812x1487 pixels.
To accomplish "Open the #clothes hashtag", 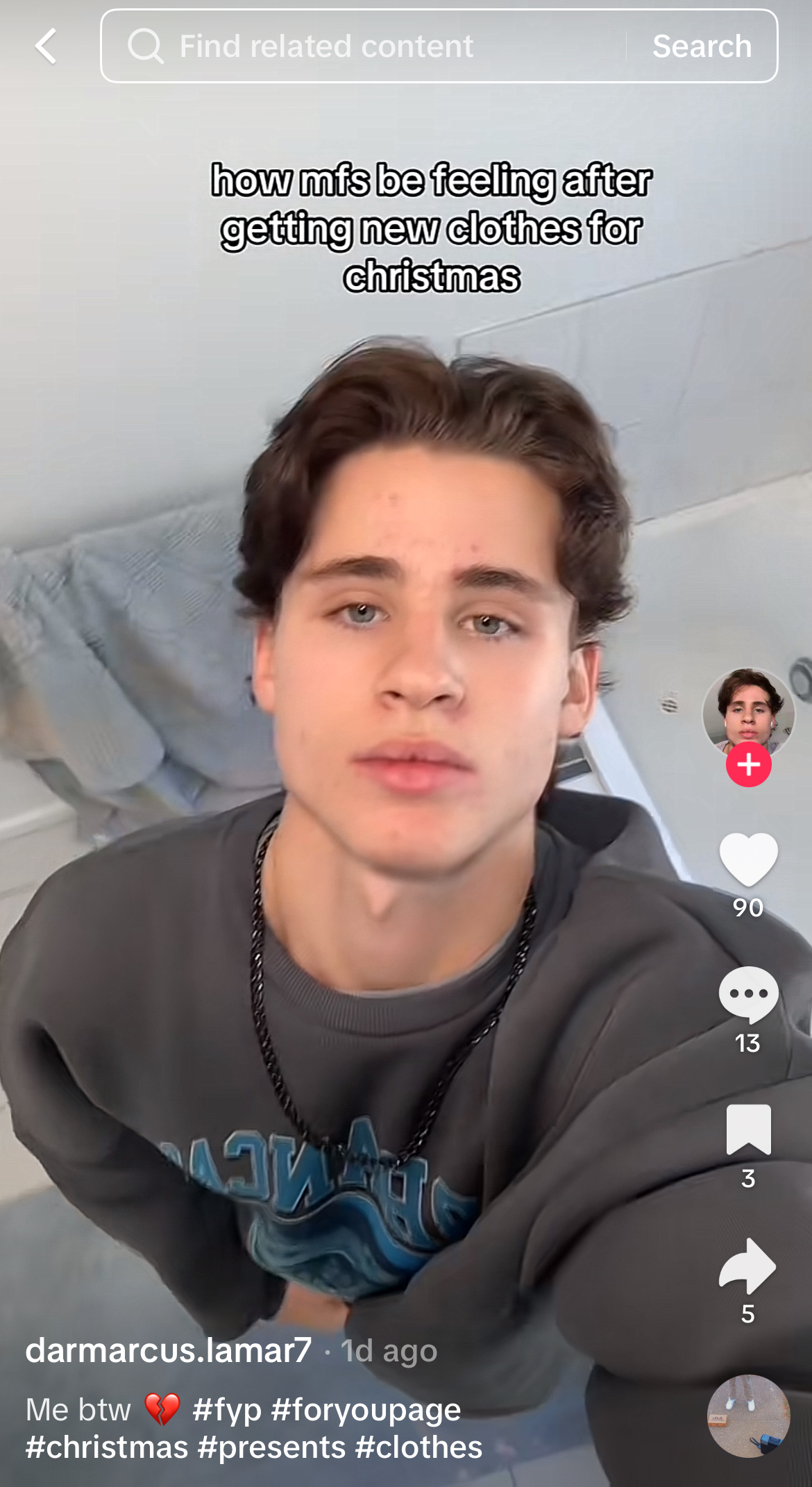I will pyautogui.click(x=418, y=1447).
